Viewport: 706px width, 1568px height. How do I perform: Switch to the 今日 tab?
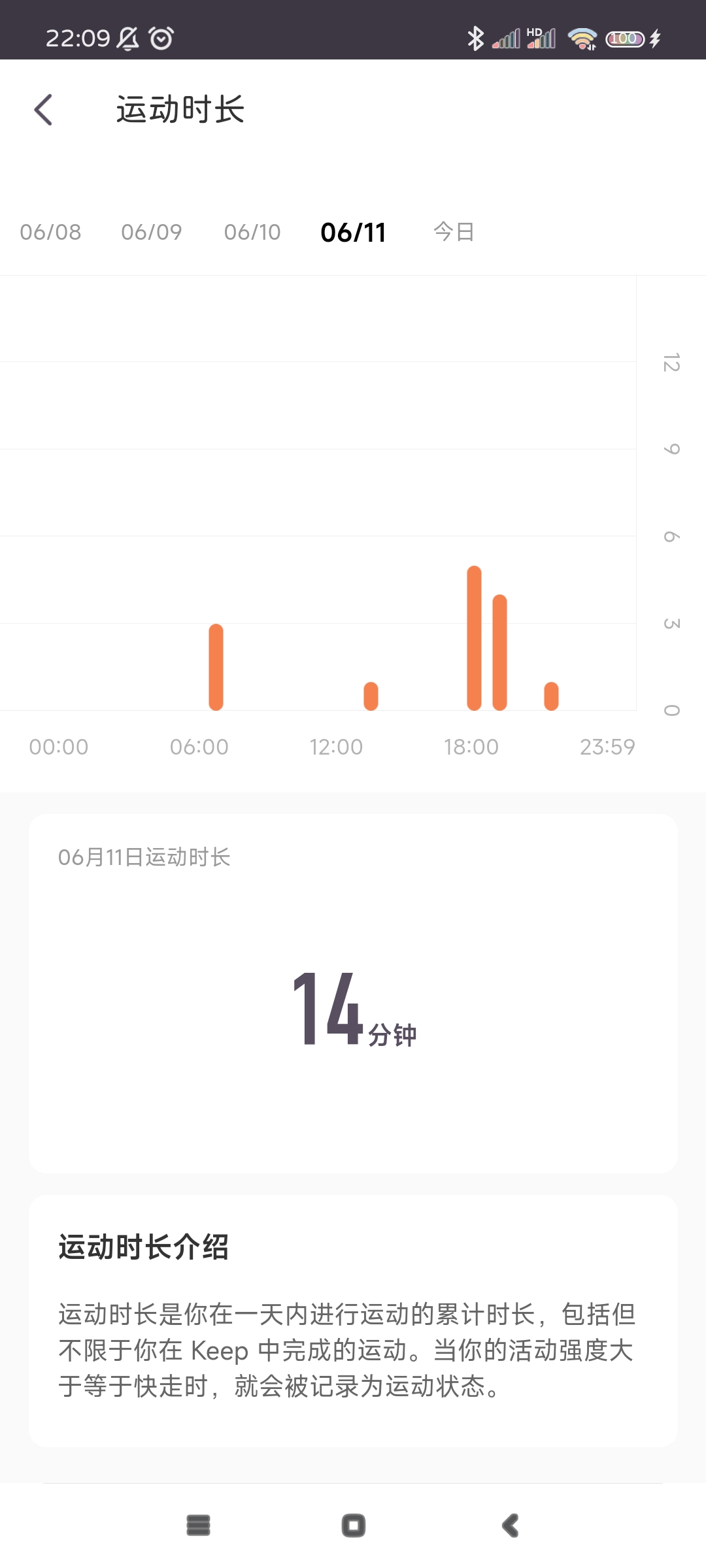[454, 232]
